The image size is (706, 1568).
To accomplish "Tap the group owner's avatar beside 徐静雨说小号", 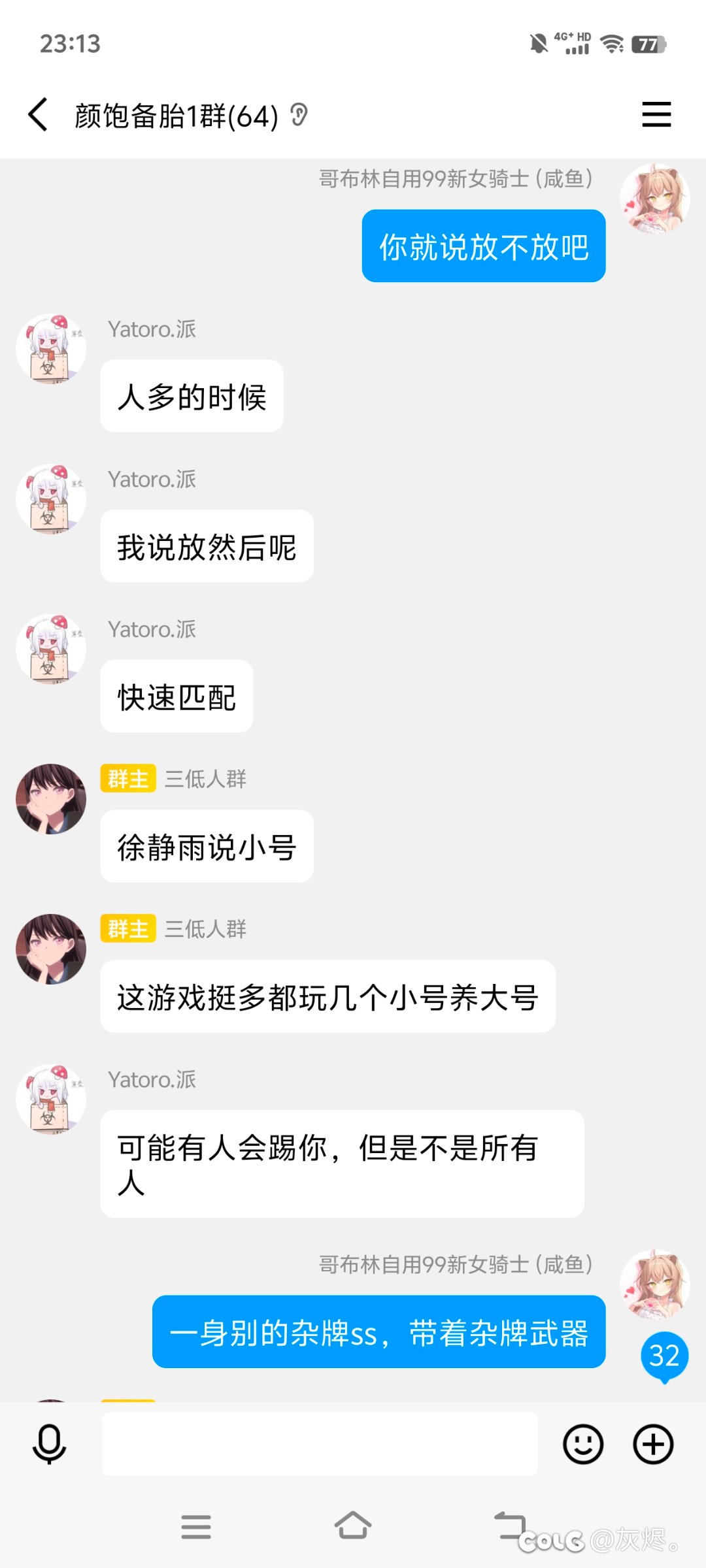I will (51, 799).
